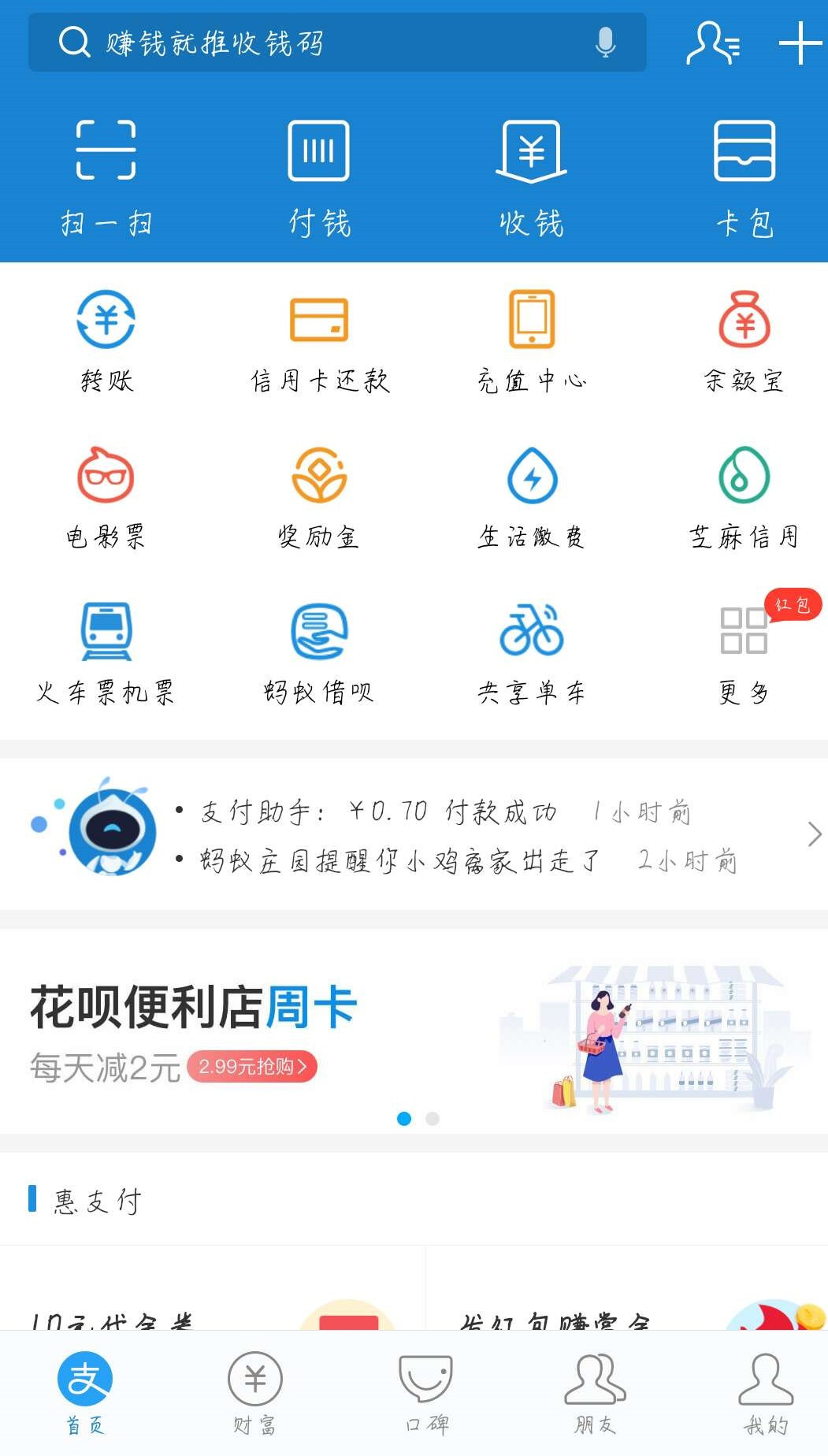Open 付钱 payment code
This screenshot has width=828, height=1456.
[319, 177]
